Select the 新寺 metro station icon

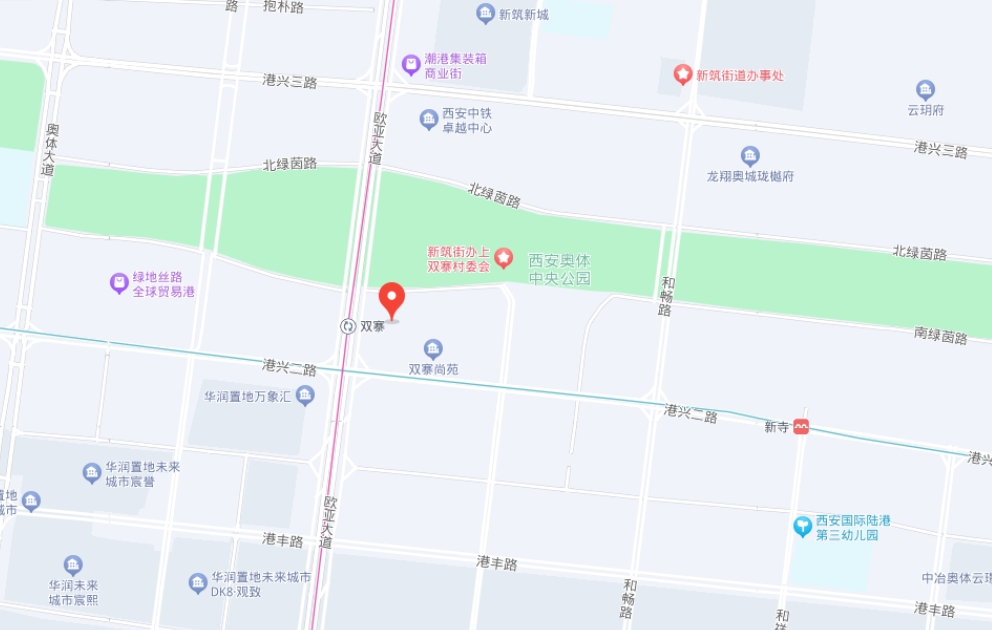(801, 427)
